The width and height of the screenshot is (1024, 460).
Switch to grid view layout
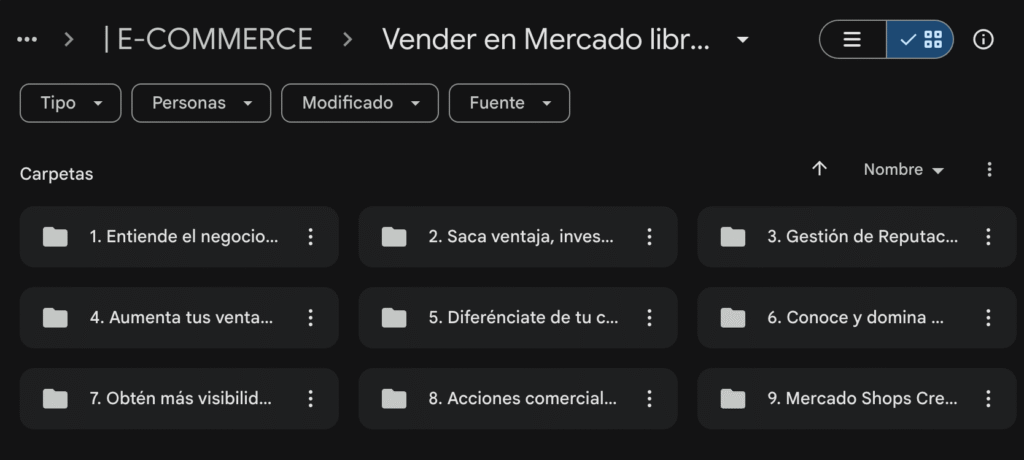coord(920,40)
